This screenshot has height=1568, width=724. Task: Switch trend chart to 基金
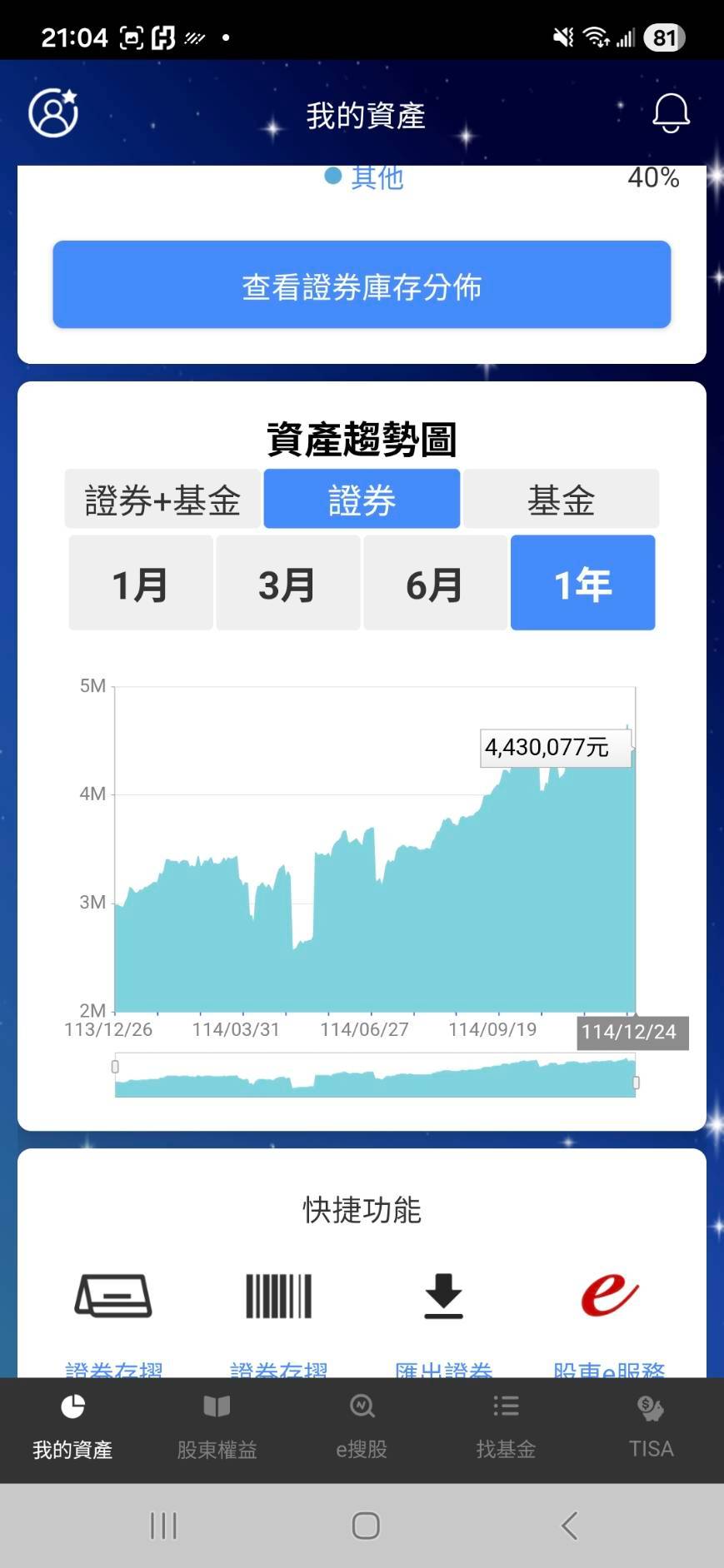[561, 500]
